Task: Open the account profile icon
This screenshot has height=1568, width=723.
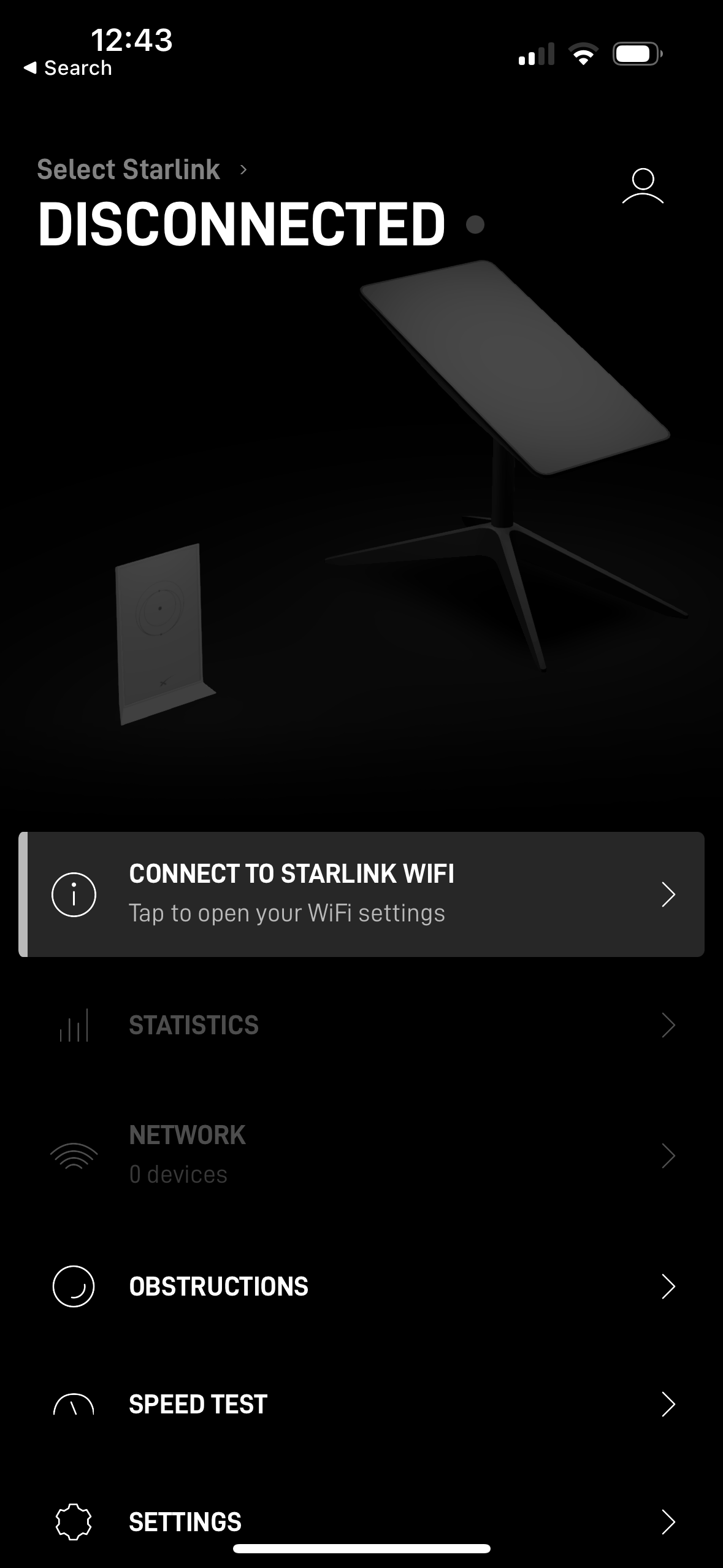Action: point(642,186)
